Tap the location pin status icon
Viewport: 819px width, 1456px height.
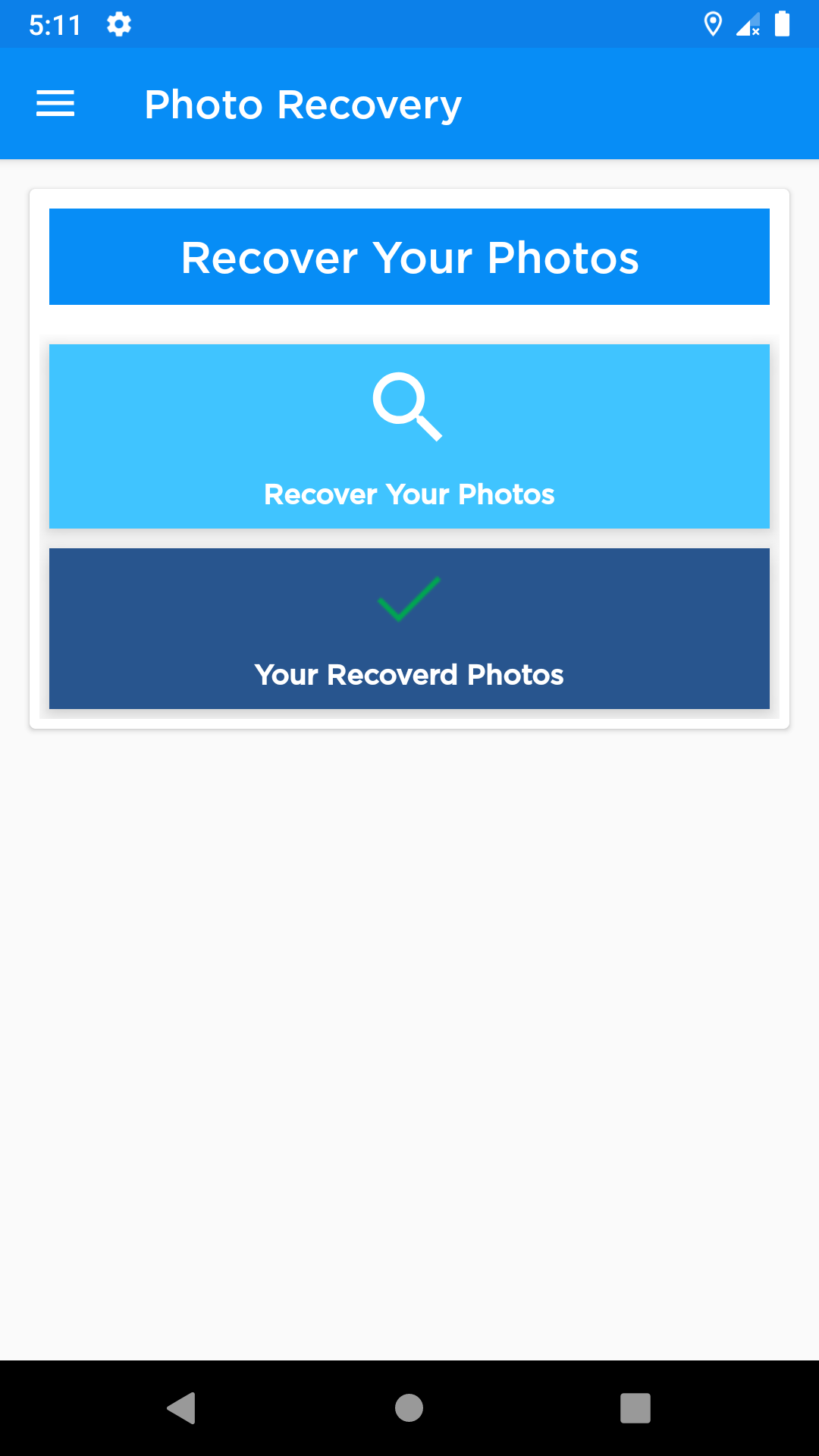tap(711, 24)
